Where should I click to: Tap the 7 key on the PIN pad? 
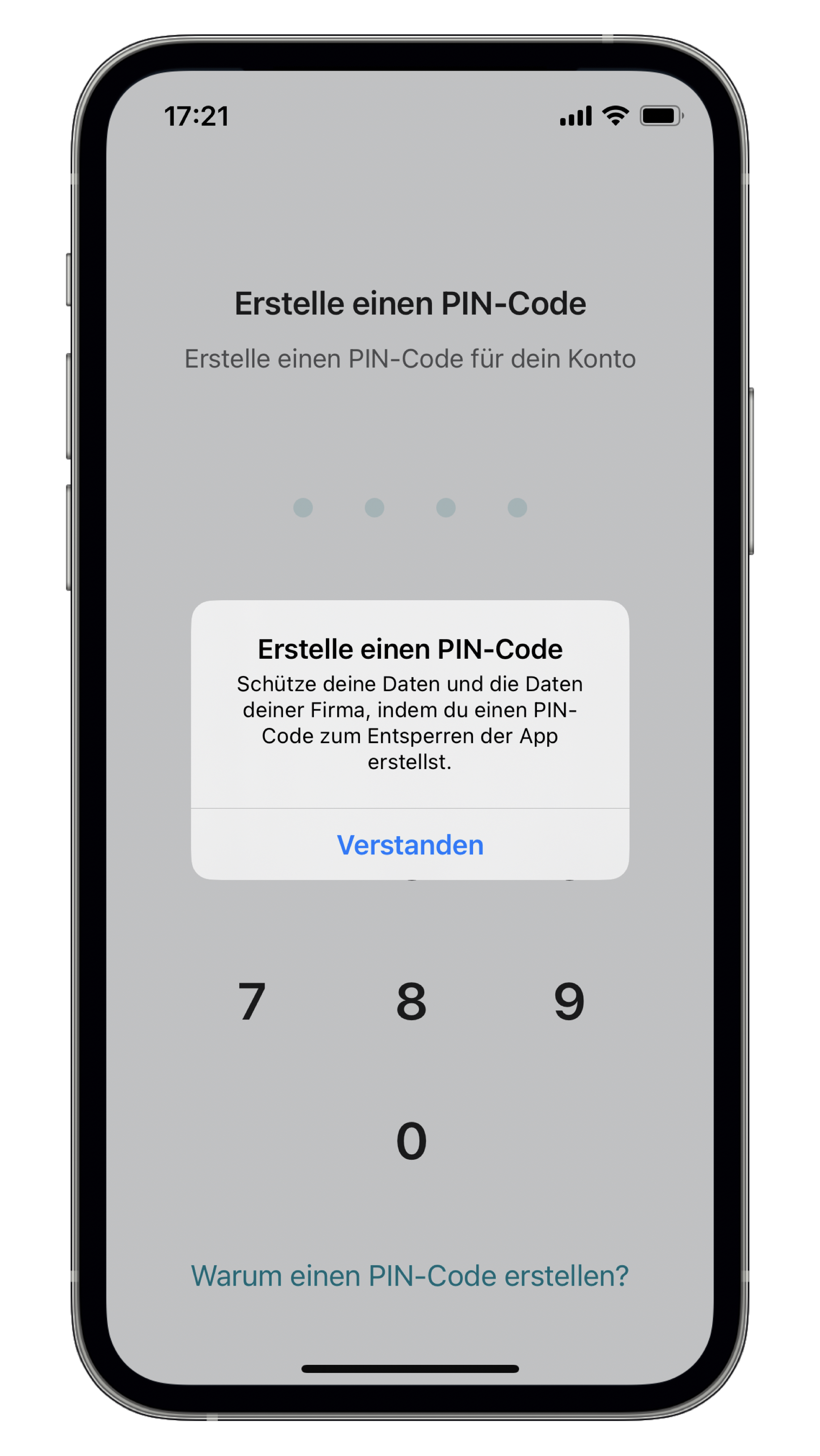[x=252, y=1002]
